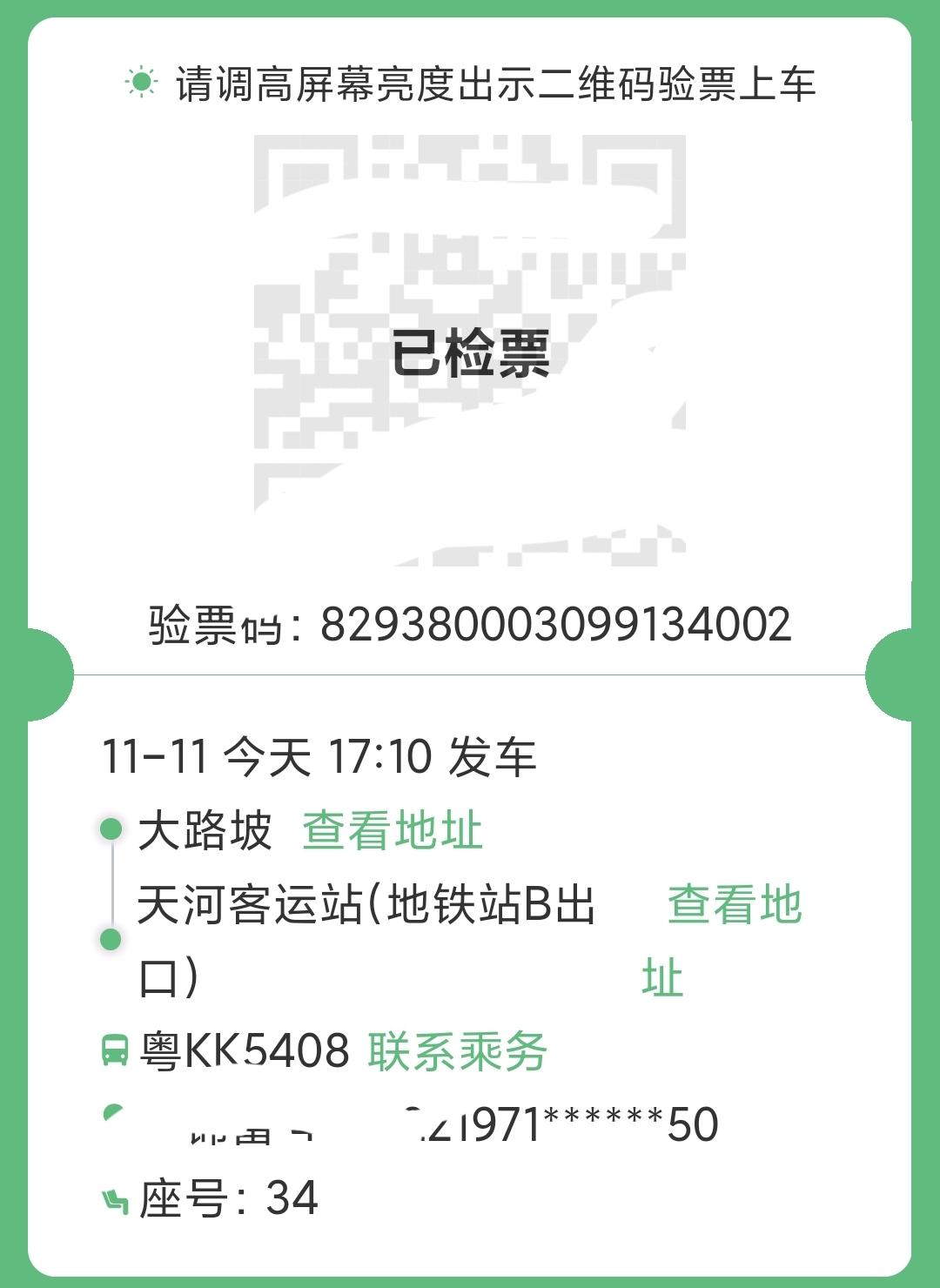Viewport: 940px width, 1288px height.
Task: Tap the QR code image
Action: pos(470,348)
